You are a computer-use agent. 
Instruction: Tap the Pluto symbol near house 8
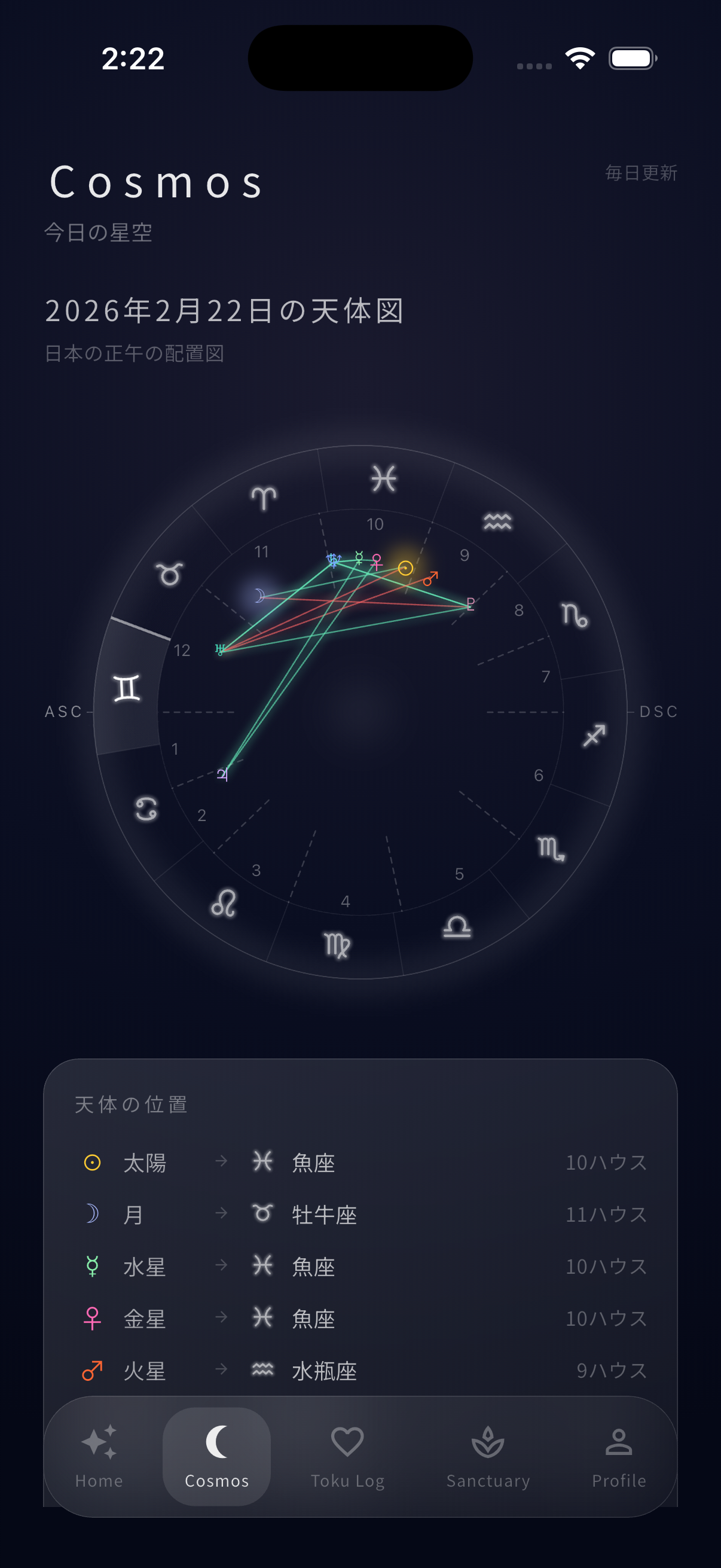470,605
